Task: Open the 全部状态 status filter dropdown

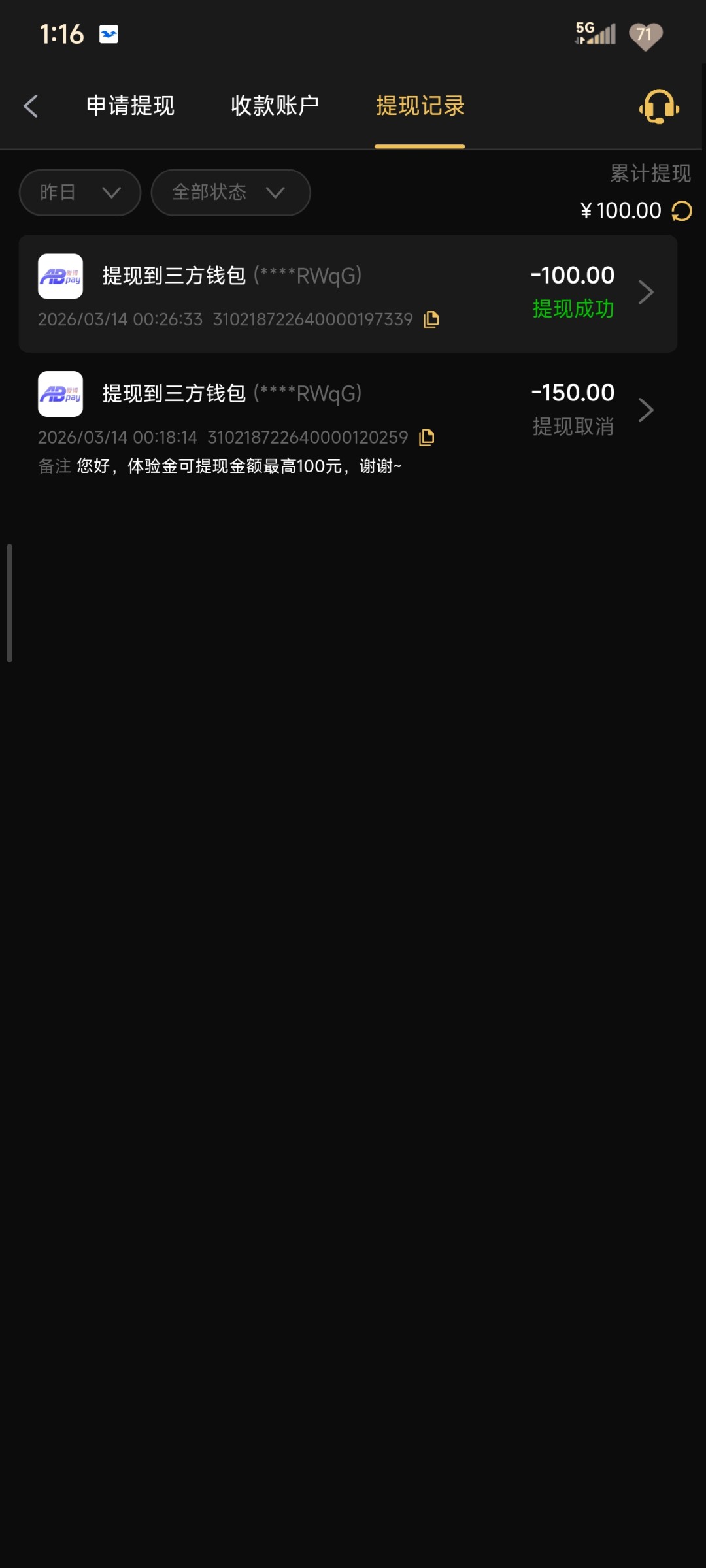Action: pyautogui.click(x=230, y=192)
